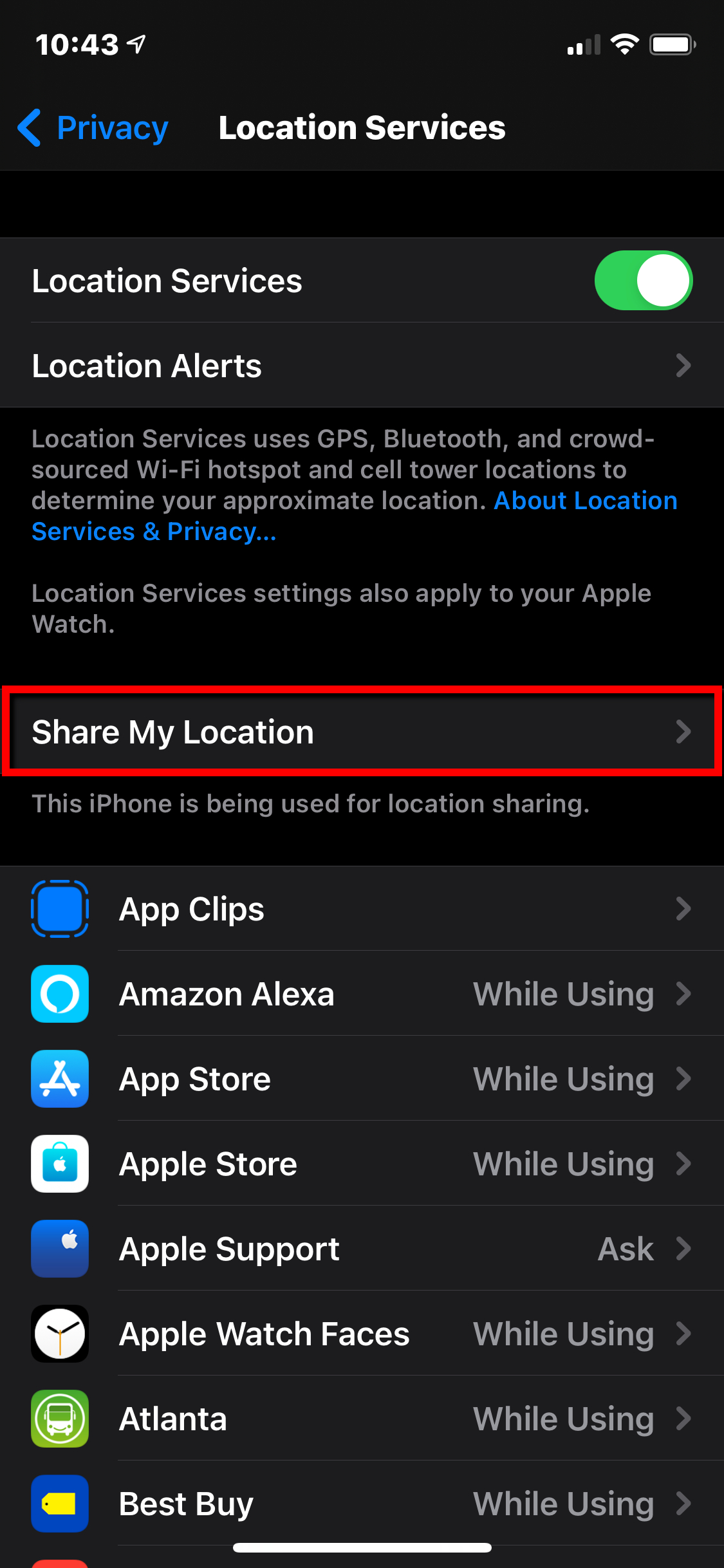This screenshot has height=1568, width=724.
Task: Turn off the Location Services switch
Action: [643, 281]
